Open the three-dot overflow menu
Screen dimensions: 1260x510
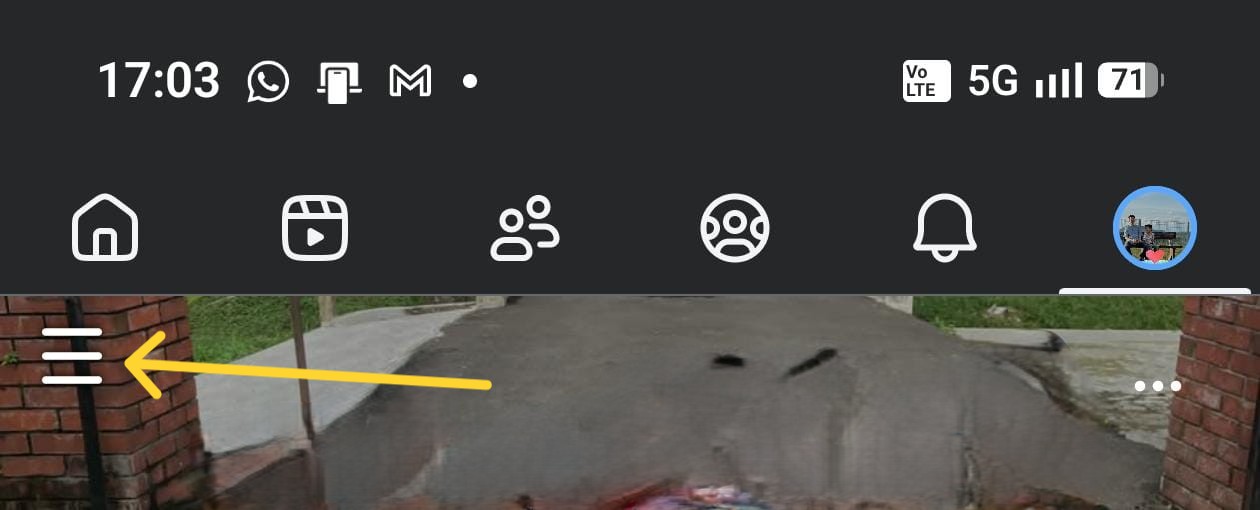pyautogui.click(x=1158, y=386)
